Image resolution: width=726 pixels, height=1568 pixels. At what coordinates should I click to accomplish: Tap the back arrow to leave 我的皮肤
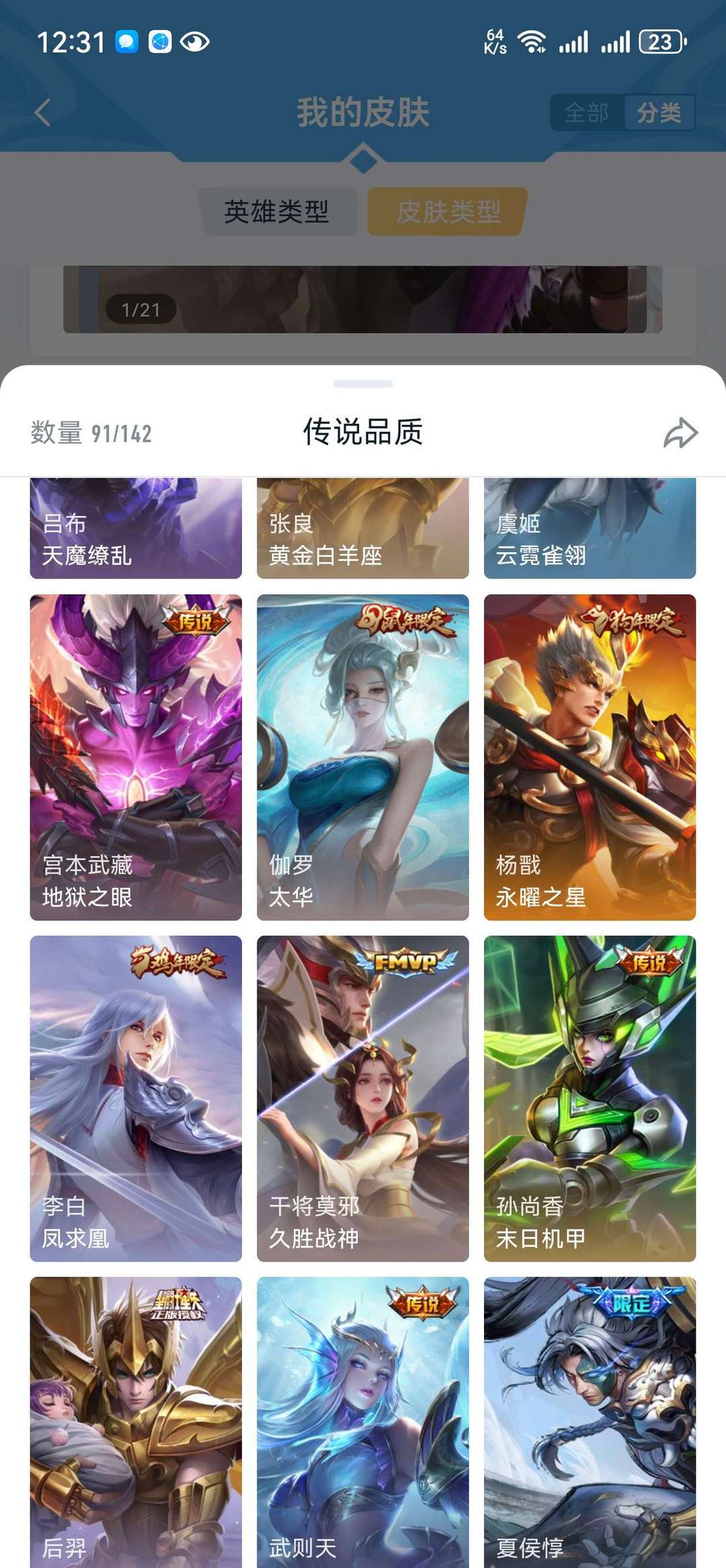43,112
